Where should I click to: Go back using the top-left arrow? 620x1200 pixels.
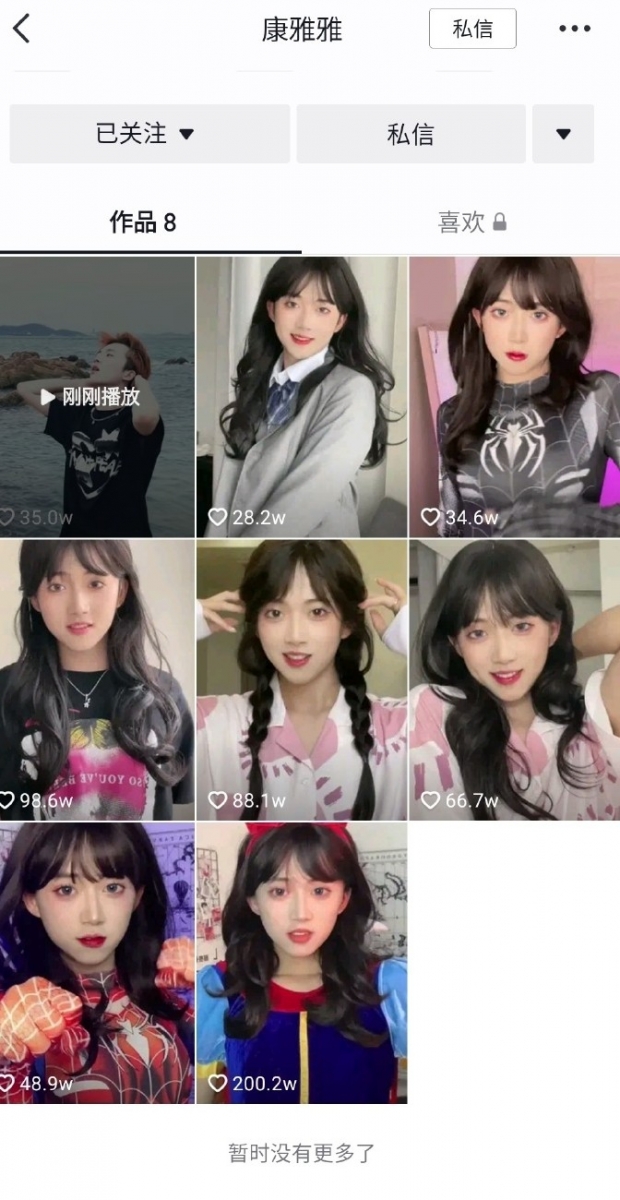click(22, 29)
